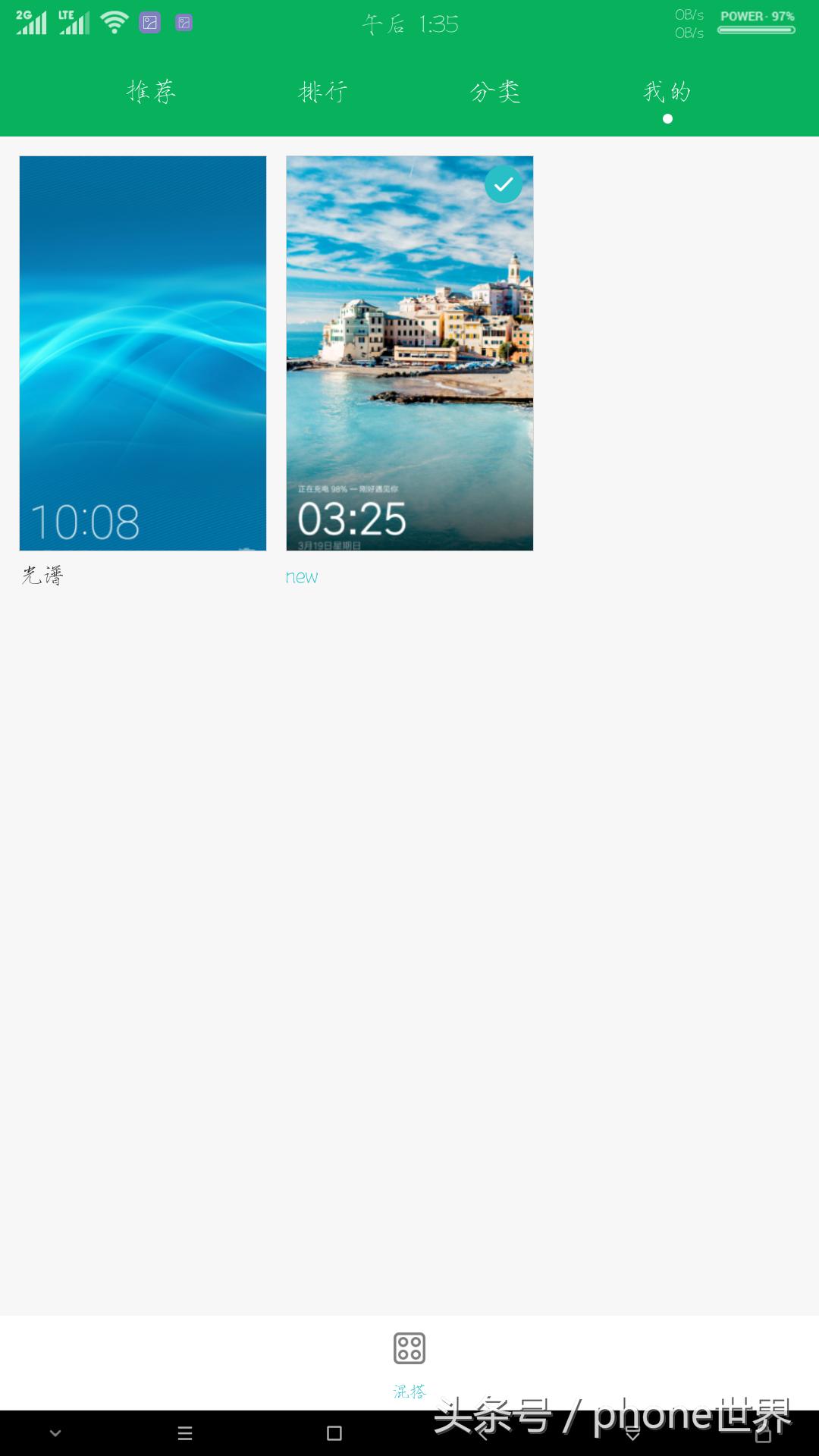Open the new seaside theme

coord(409,353)
